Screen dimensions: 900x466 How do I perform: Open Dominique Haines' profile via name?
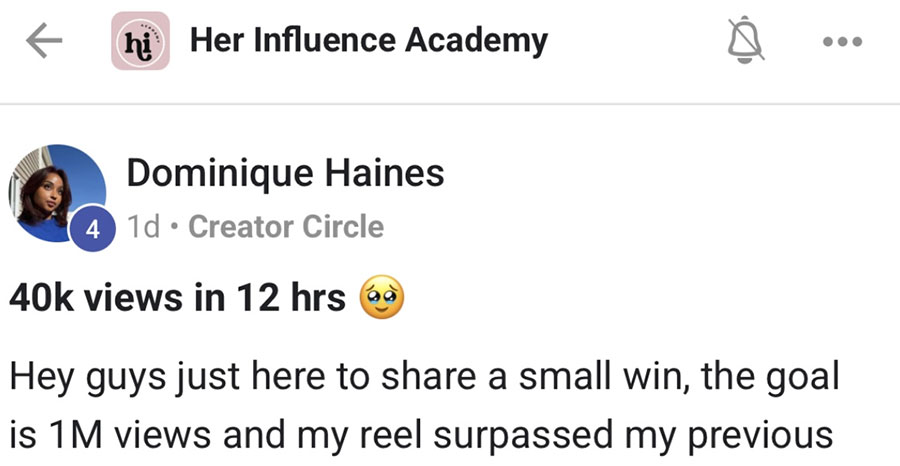[285, 173]
